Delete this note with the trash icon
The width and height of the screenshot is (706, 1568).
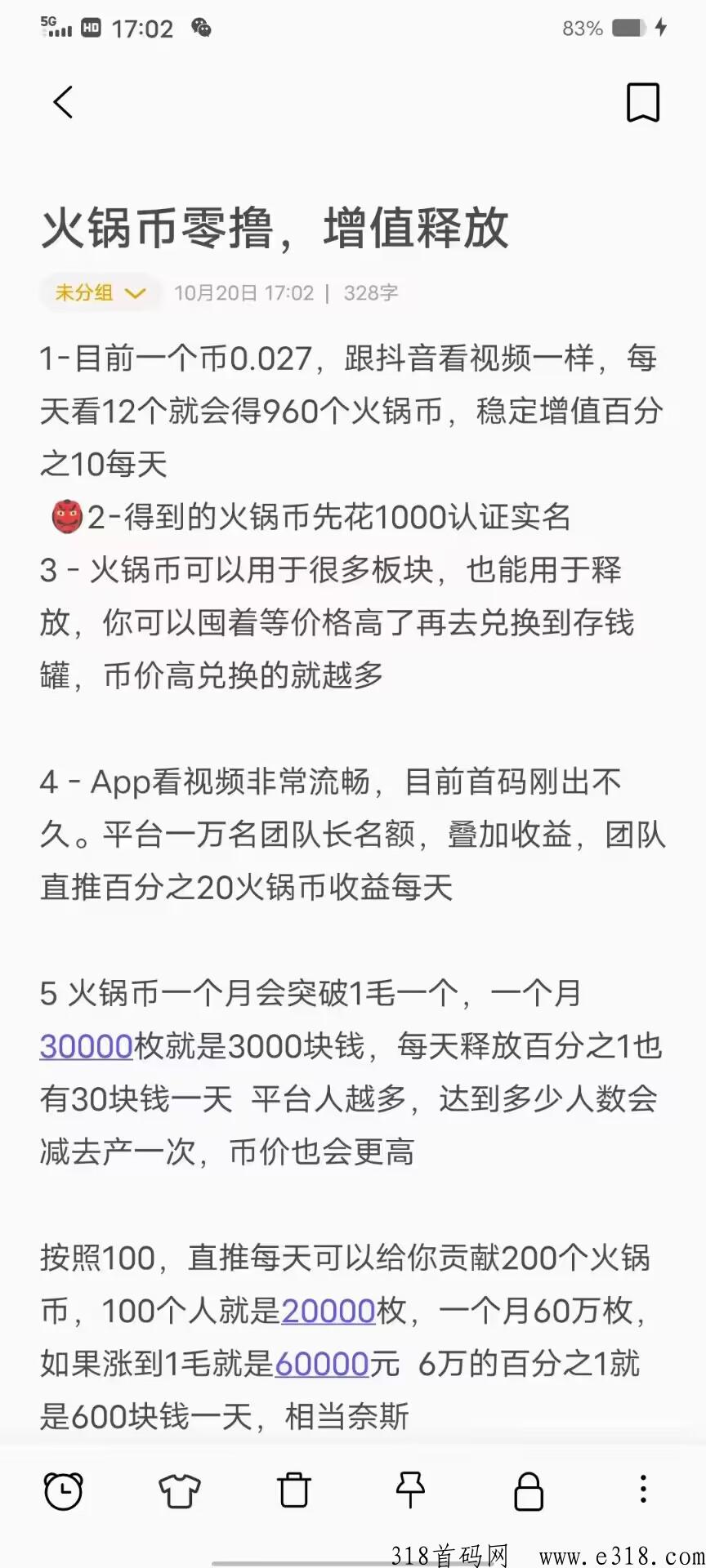pos(294,1490)
